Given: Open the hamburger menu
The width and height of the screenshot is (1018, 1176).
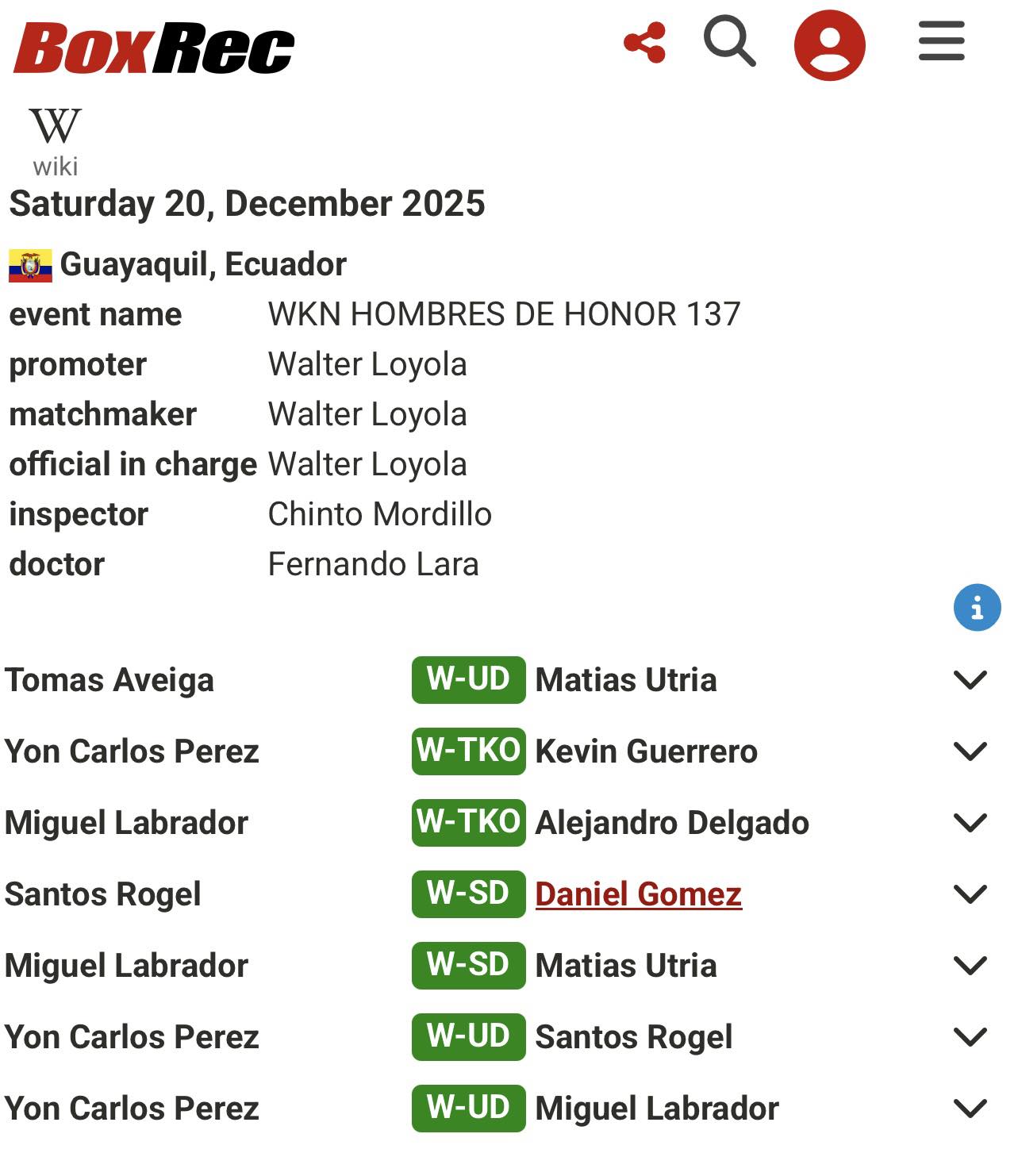Looking at the screenshot, I should [941, 42].
